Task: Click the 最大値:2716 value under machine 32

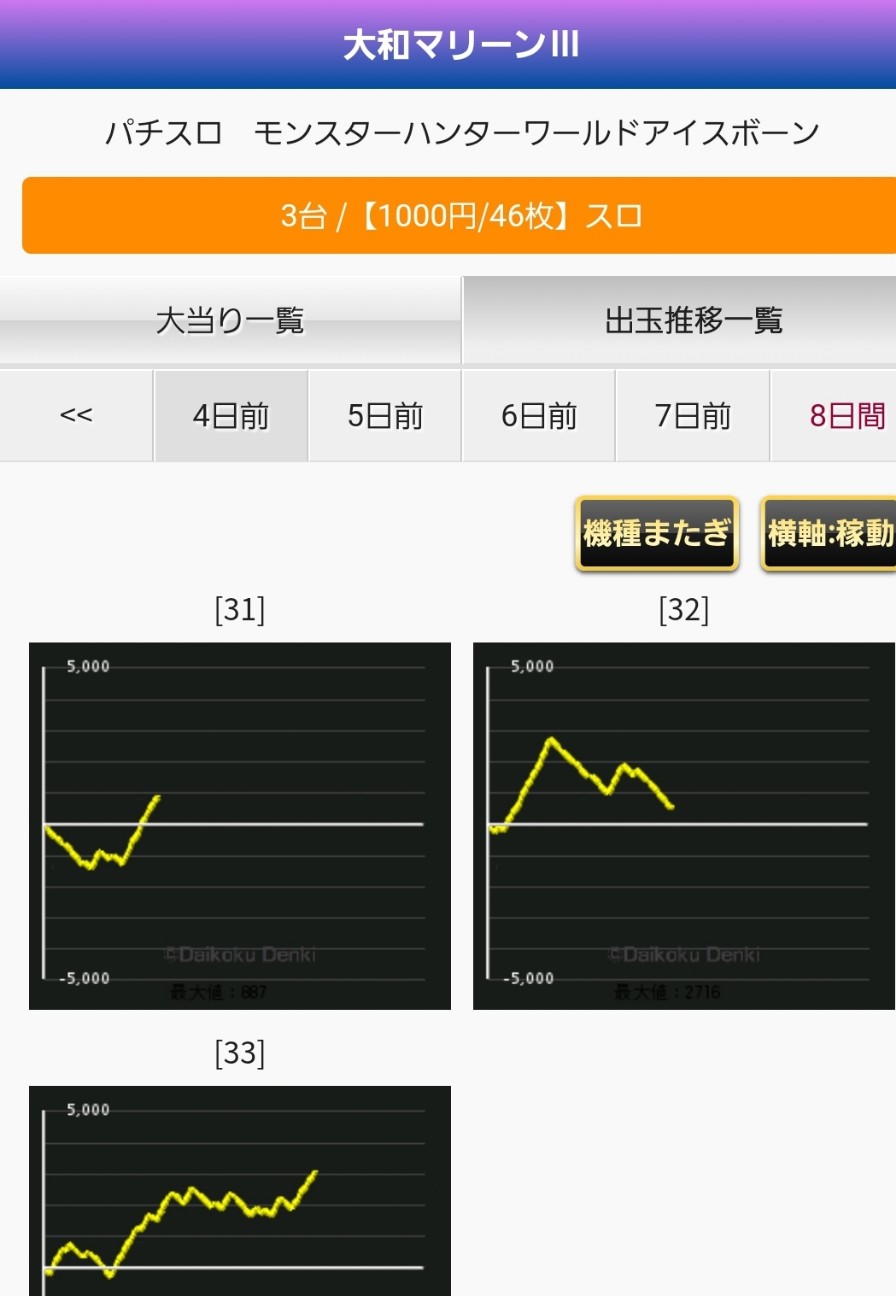Action: [x=672, y=992]
